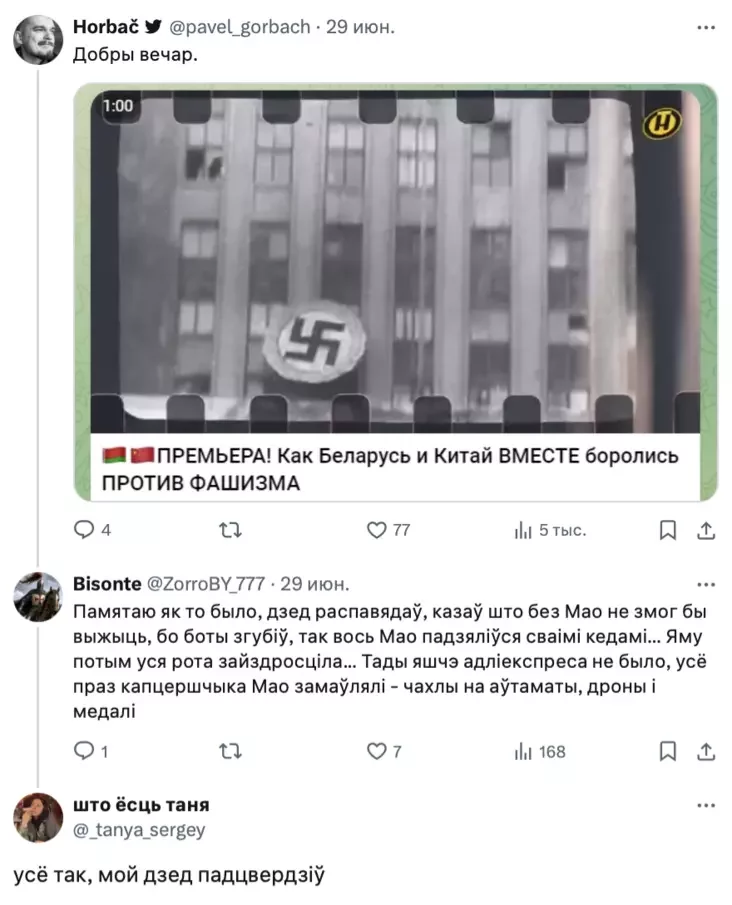Like Bisonte's comment
This screenshot has width=732, height=905.
pyautogui.click(x=377, y=751)
